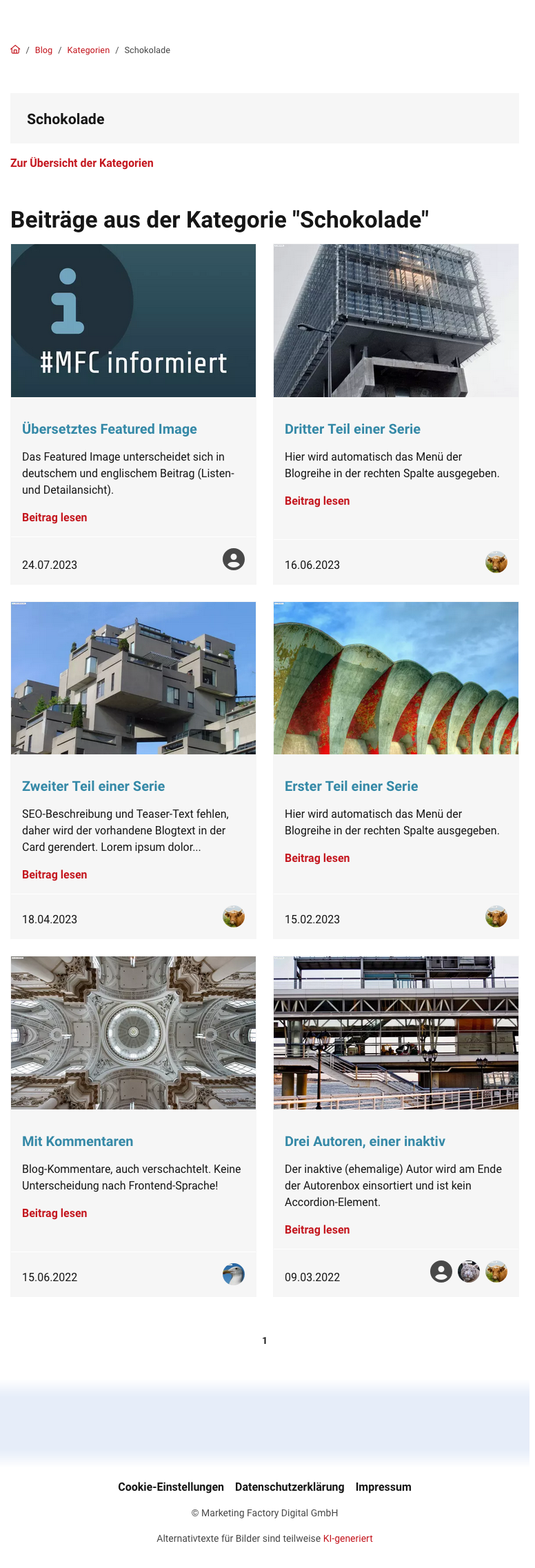Open Impressum footer link
This screenshot has height=1568, width=535.
point(383,1487)
